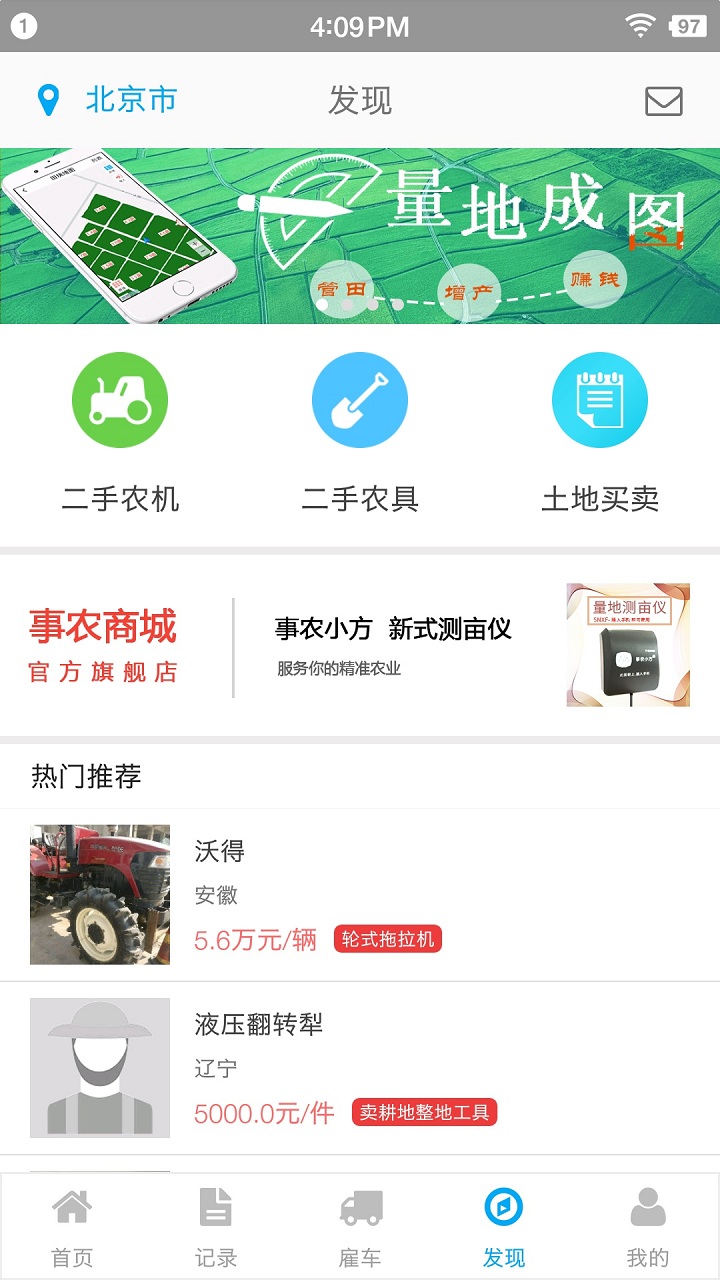Tap the location pin icon beside 北京市
Screen dimensions: 720x1280
[46, 100]
